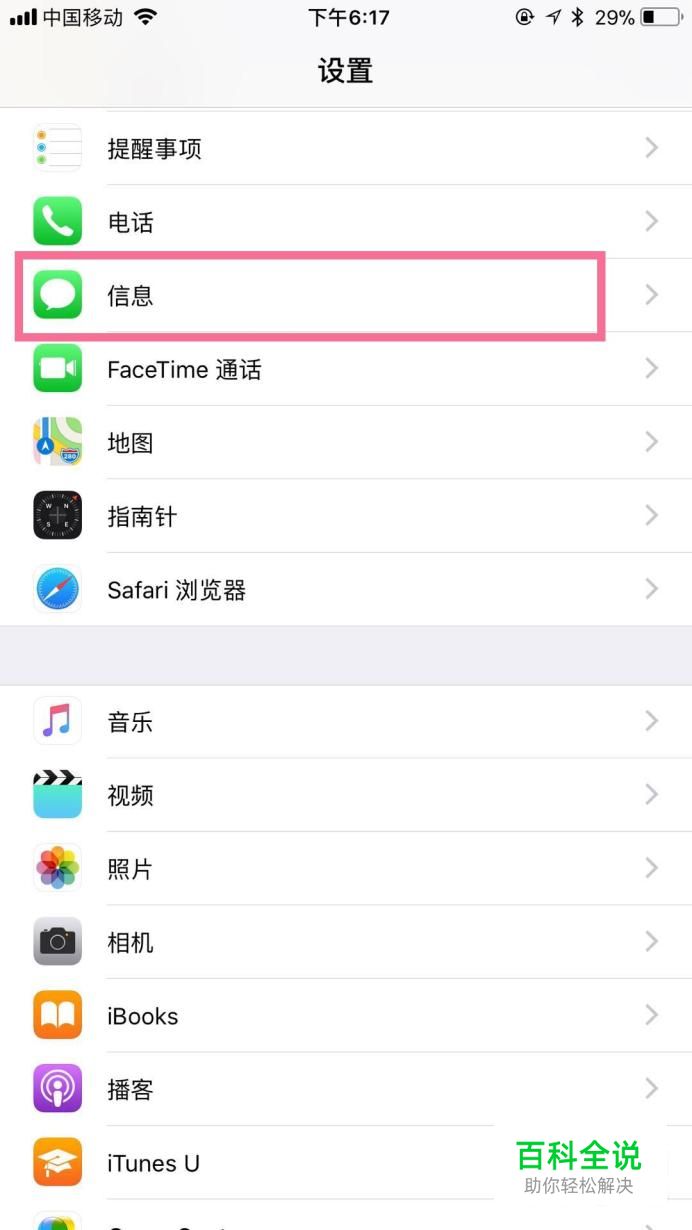Open 音乐 settings
This screenshot has height=1230, width=692.
coord(345,722)
